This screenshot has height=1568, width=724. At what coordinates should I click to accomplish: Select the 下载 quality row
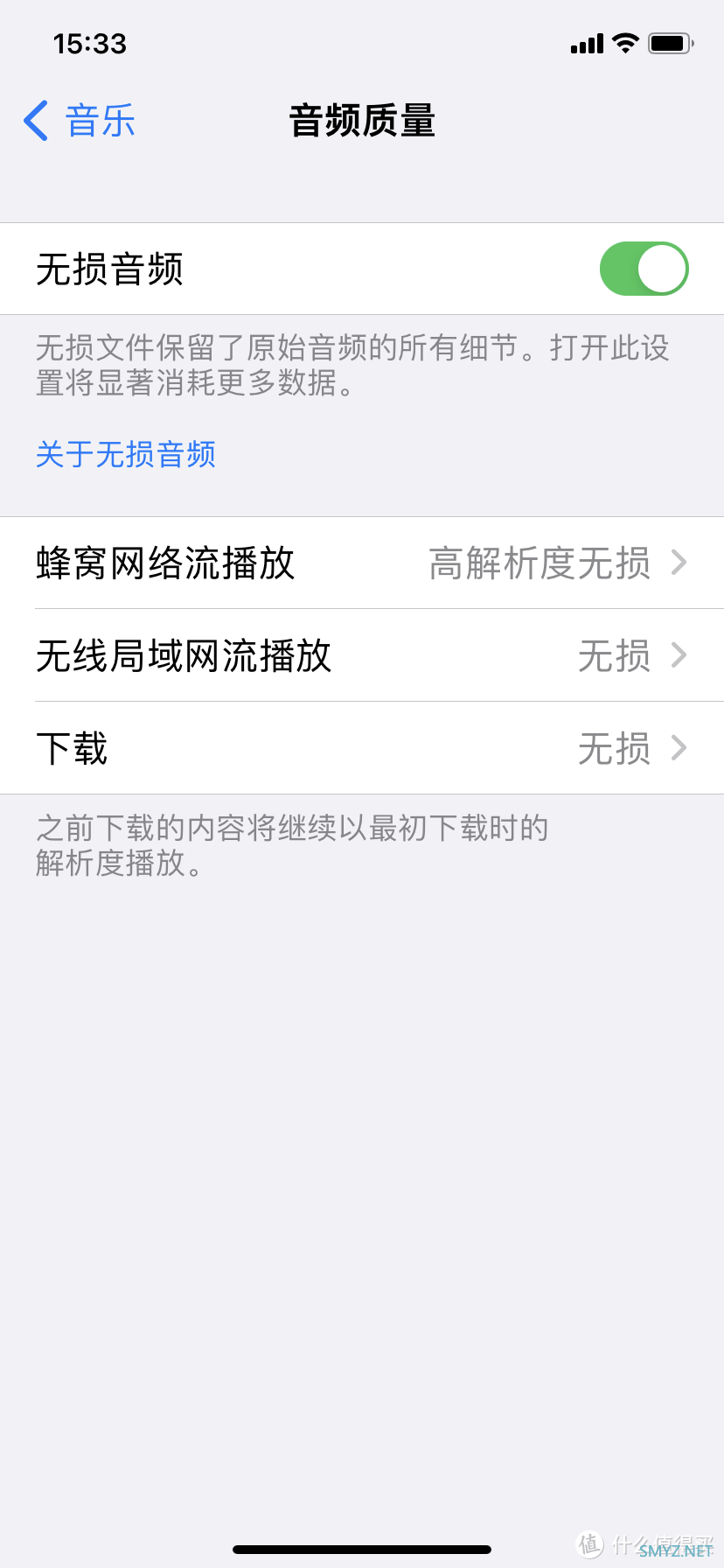click(362, 748)
